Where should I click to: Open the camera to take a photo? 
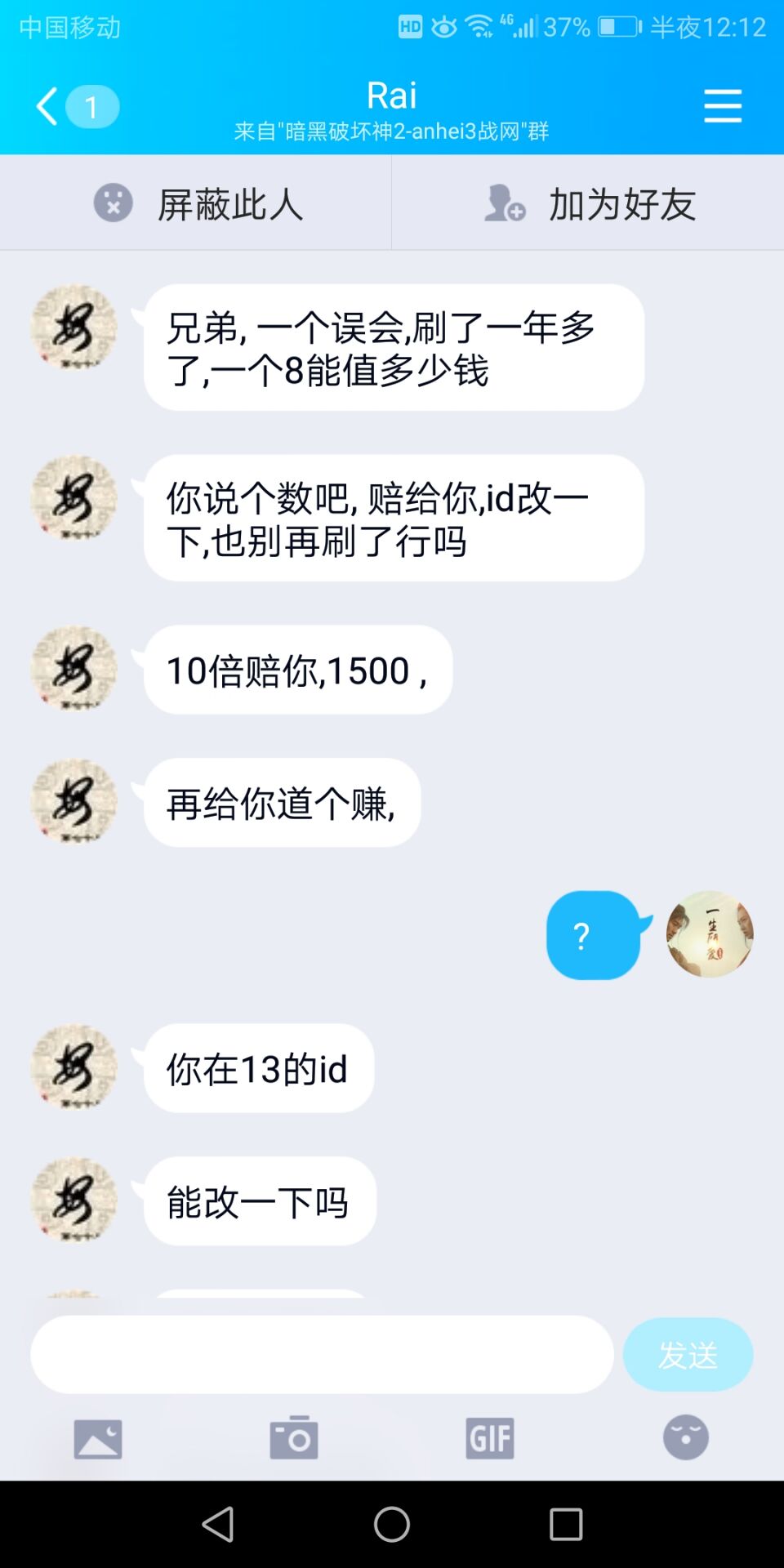pyautogui.click(x=294, y=1438)
